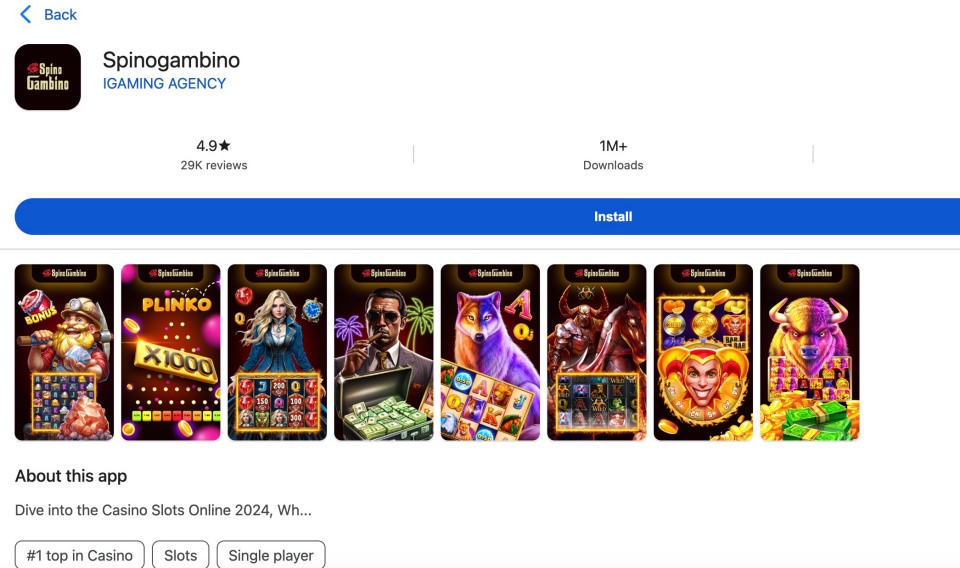960x568 pixels.
Task: Go back to the previous page
Action: (x=48, y=14)
